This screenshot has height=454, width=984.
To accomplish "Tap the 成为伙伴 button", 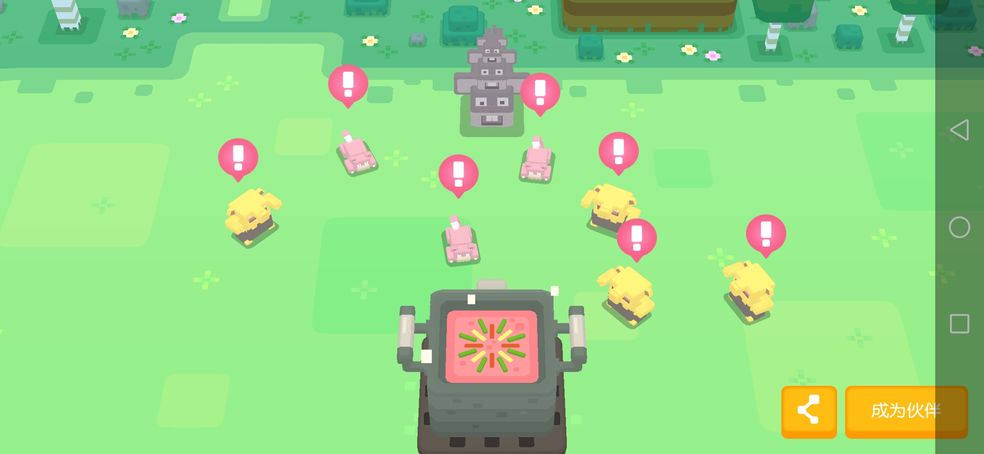I will pos(906,410).
